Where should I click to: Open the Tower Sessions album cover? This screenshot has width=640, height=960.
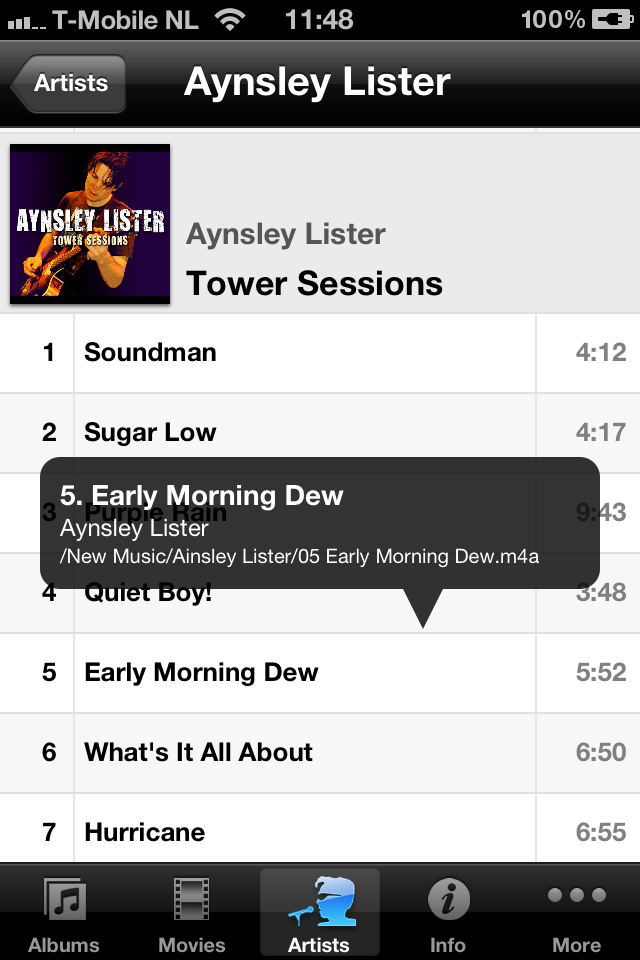[90, 224]
